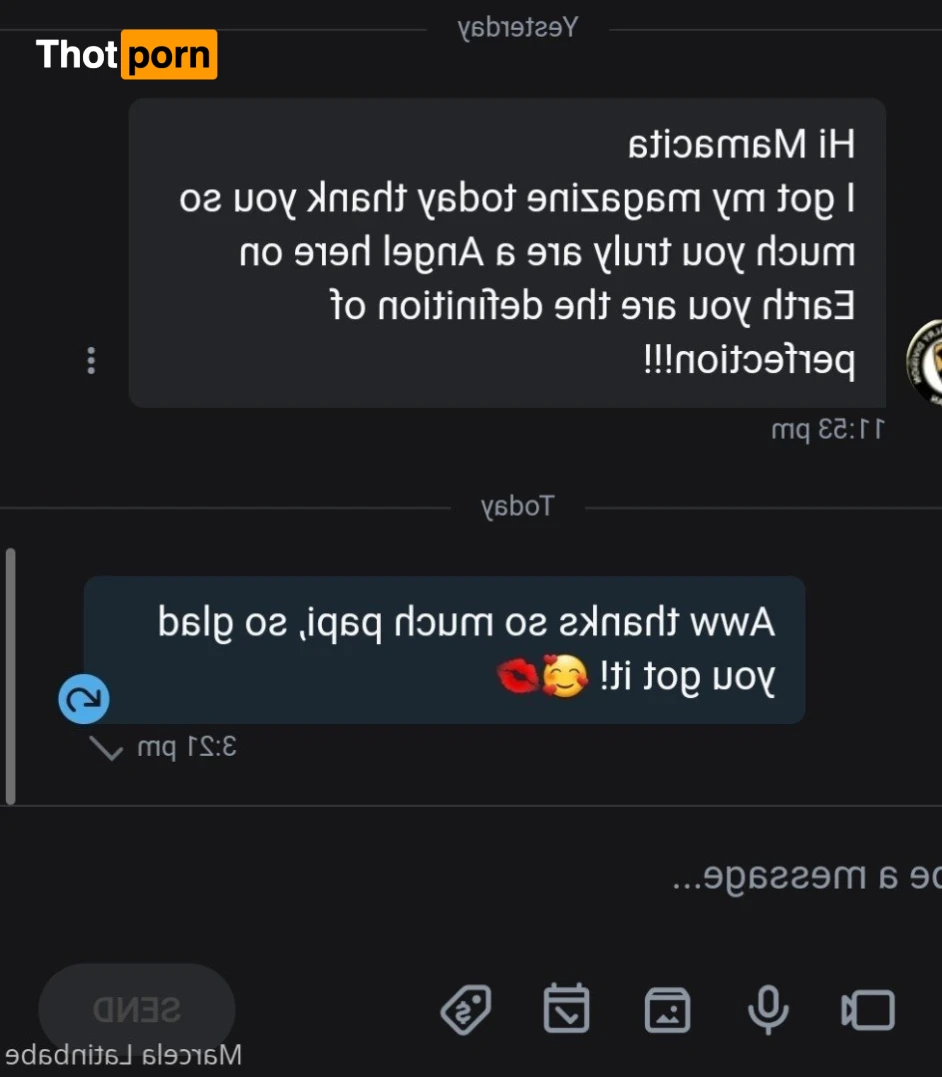Viewport: 942px width, 1077px height.
Task: Tap the blue arrow icon on the sent message
Action: [83, 698]
